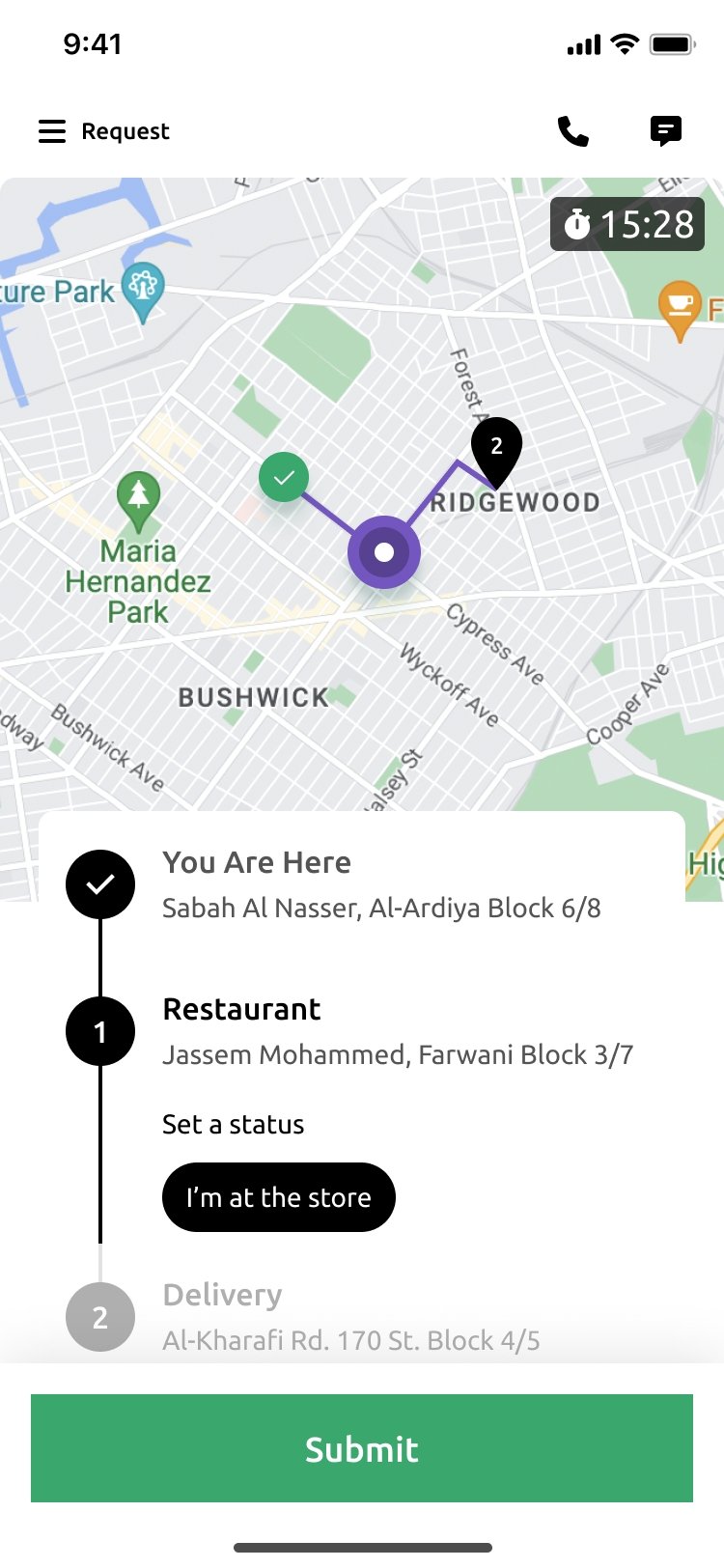
Task: Open the Delivery step at Al-Kharafi Rd.
Action: [351, 1317]
